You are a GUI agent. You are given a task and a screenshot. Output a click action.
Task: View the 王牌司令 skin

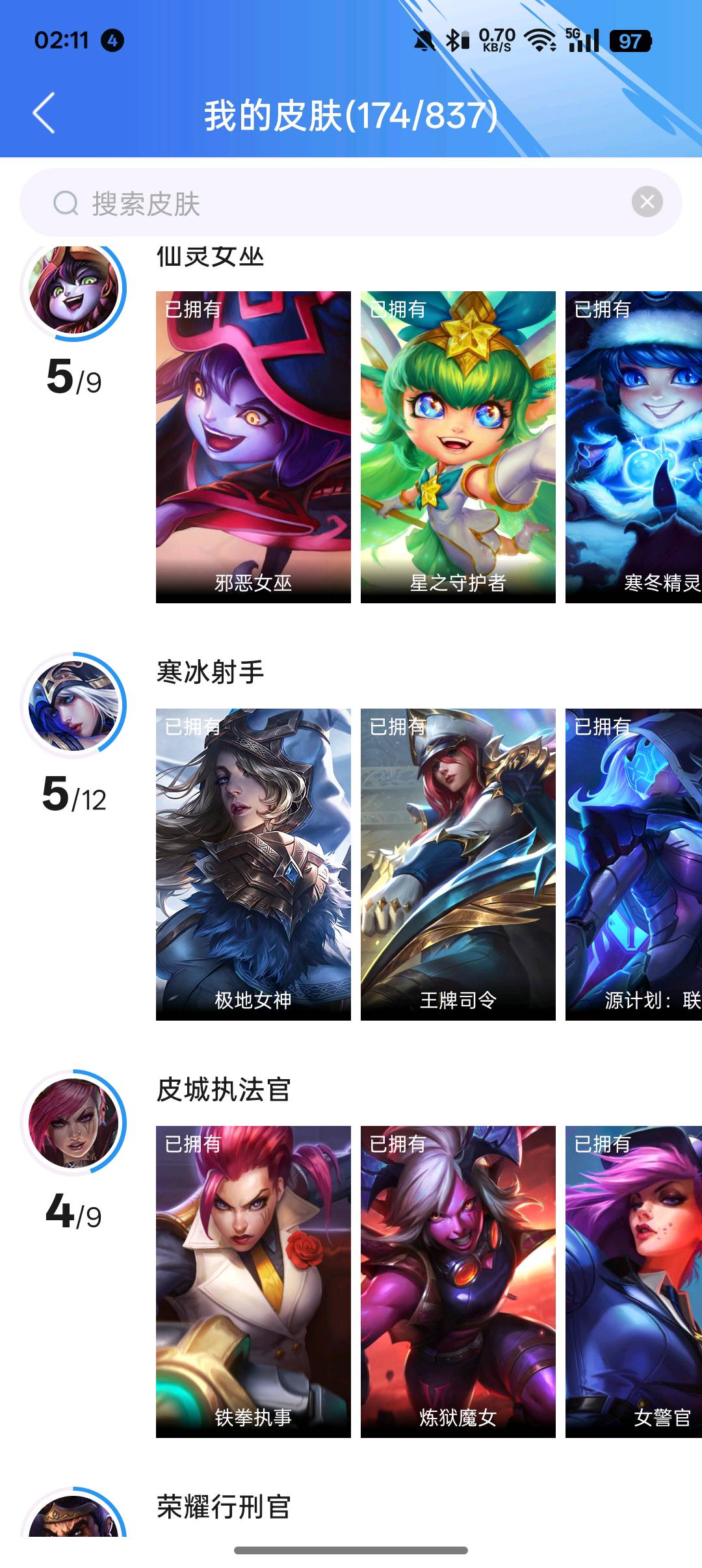click(x=458, y=864)
